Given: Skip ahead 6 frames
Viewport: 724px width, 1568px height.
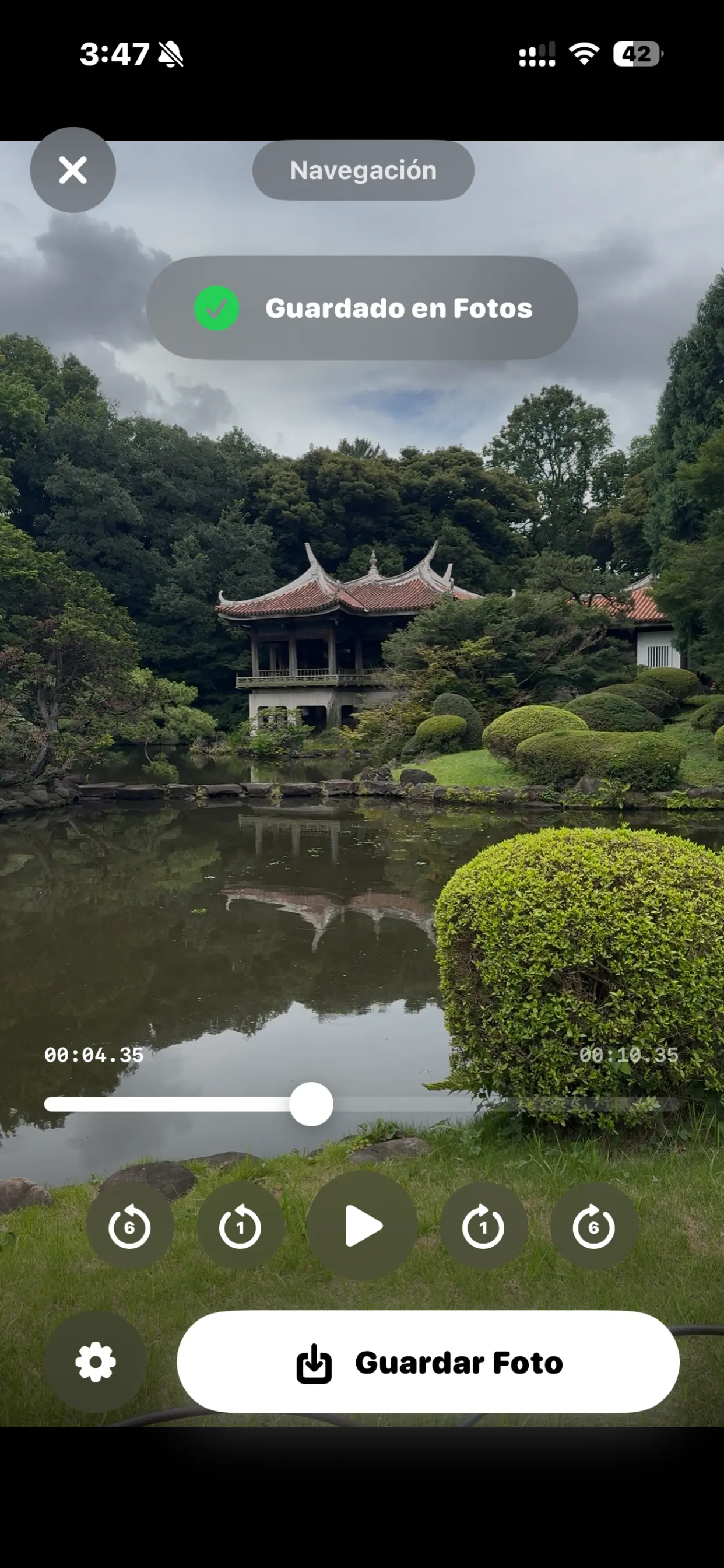Looking at the screenshot, I should coord(595,1227).
